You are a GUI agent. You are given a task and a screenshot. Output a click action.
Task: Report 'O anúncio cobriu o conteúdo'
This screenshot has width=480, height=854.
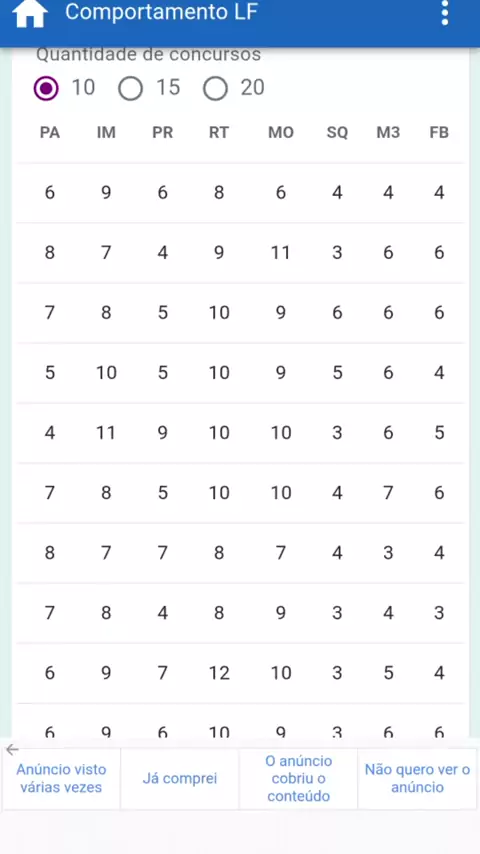click(299, 778)
